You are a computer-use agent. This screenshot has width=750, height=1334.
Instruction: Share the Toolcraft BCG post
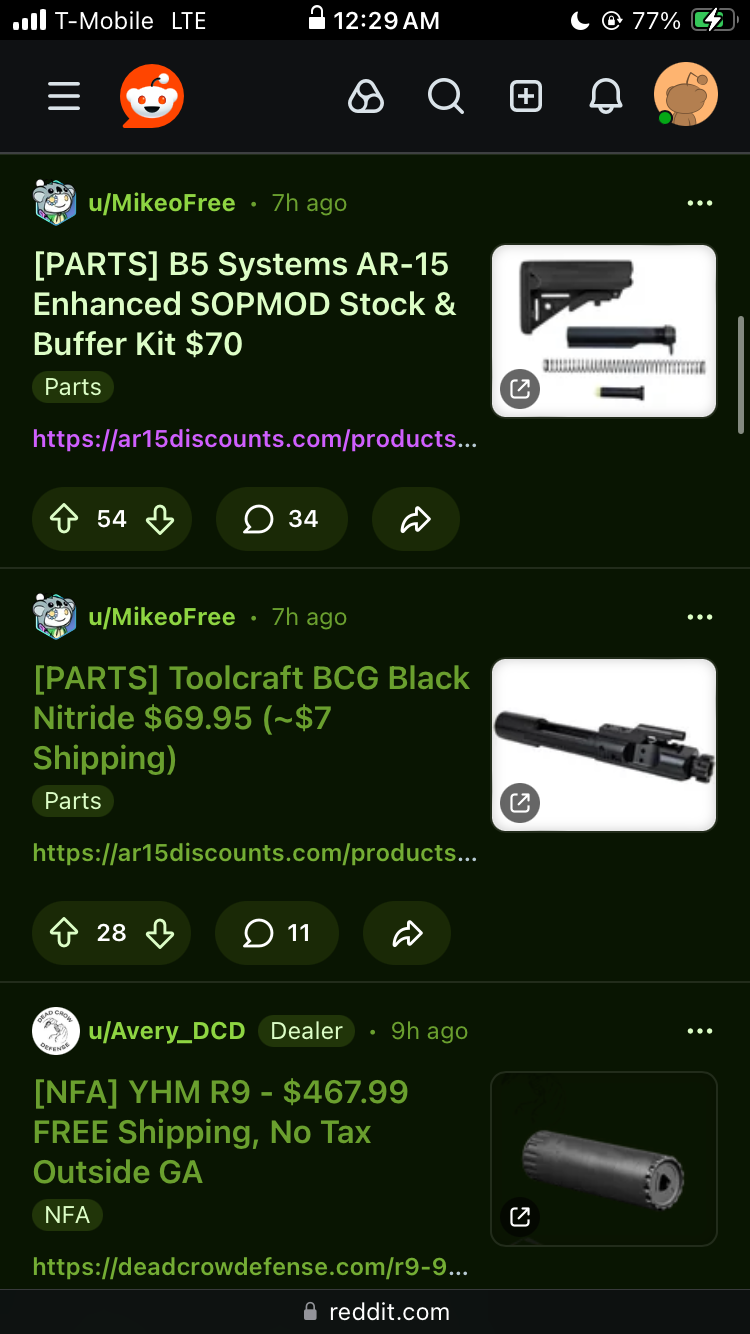click(x=407, y=933)
